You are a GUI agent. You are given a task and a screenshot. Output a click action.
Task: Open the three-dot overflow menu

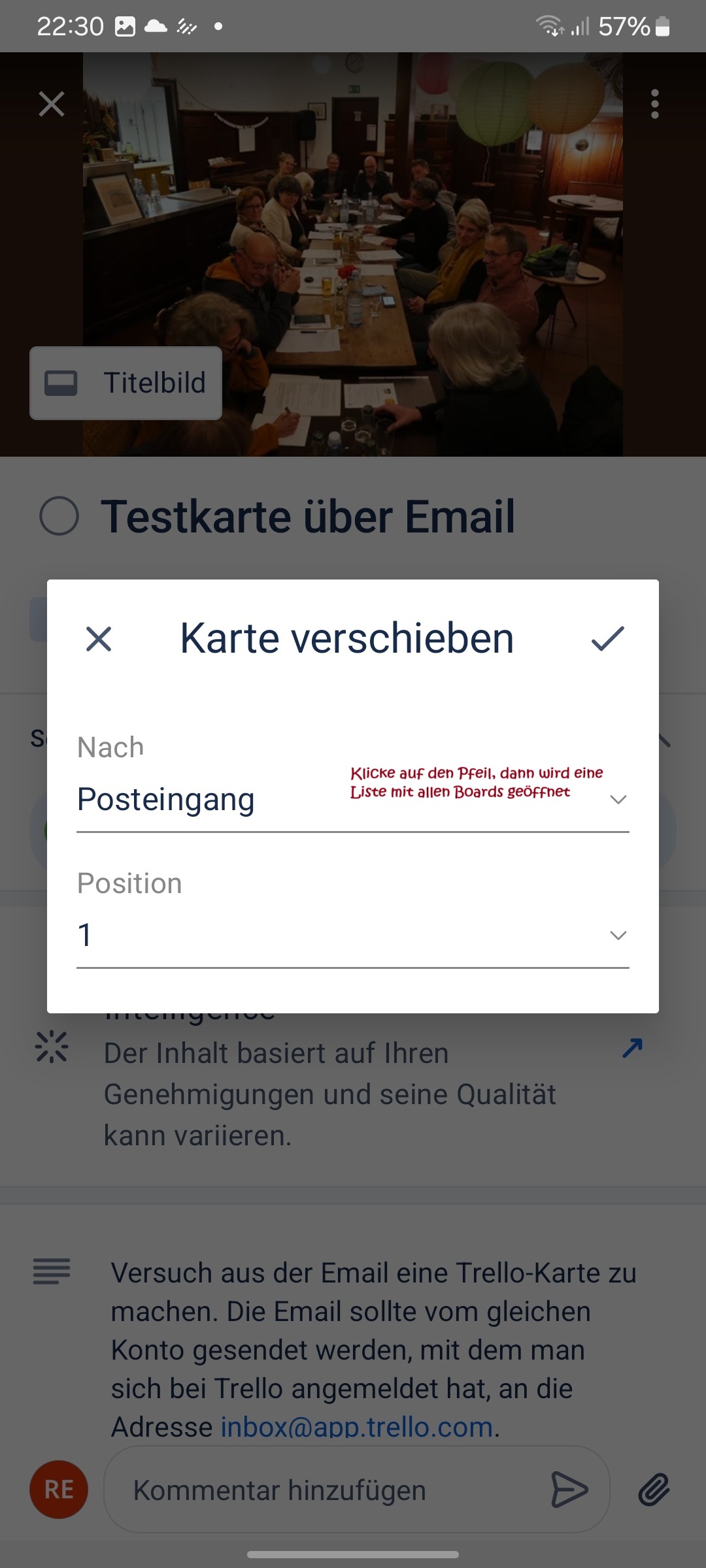tap(654, 105)
